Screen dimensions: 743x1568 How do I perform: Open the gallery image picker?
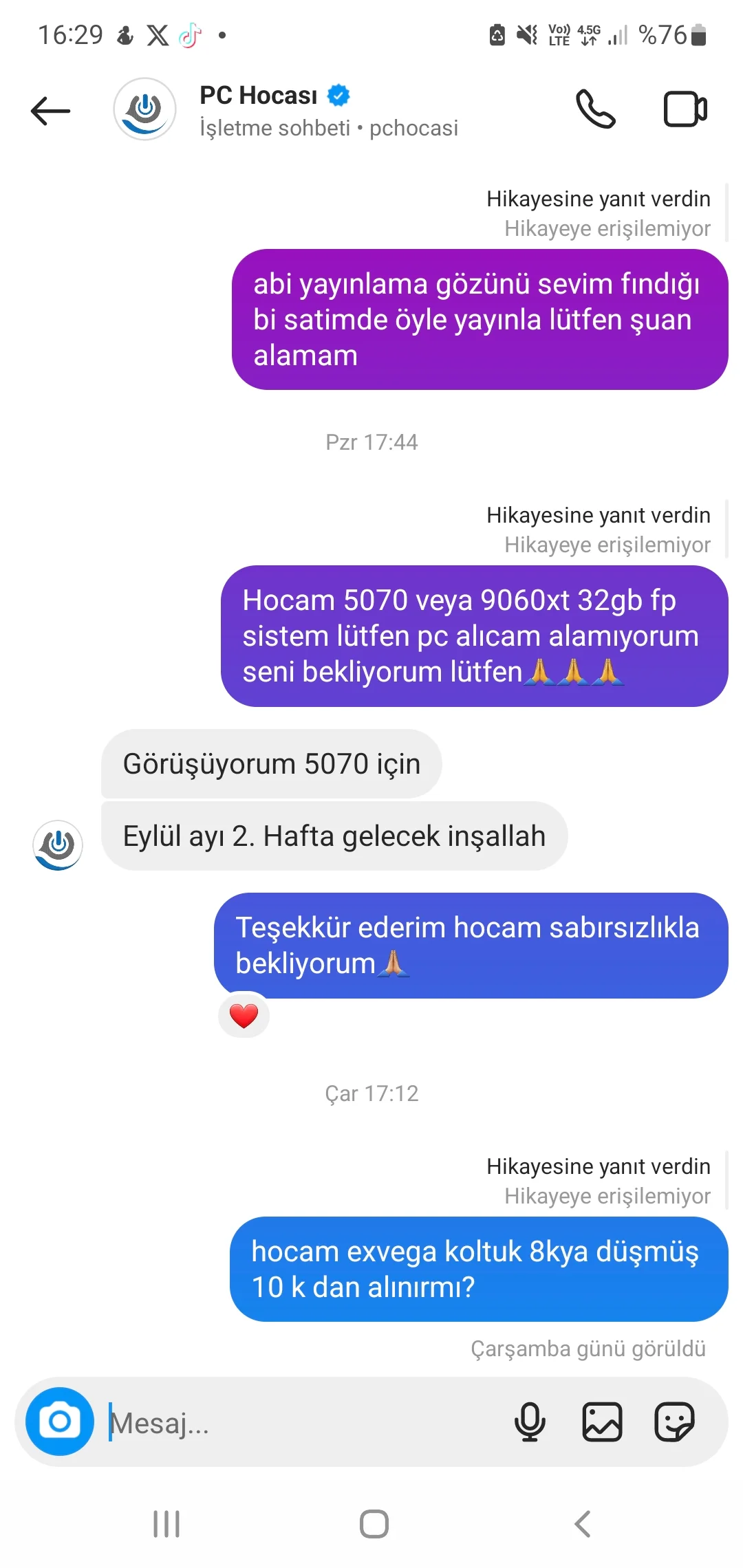(x=602, y=1422)
